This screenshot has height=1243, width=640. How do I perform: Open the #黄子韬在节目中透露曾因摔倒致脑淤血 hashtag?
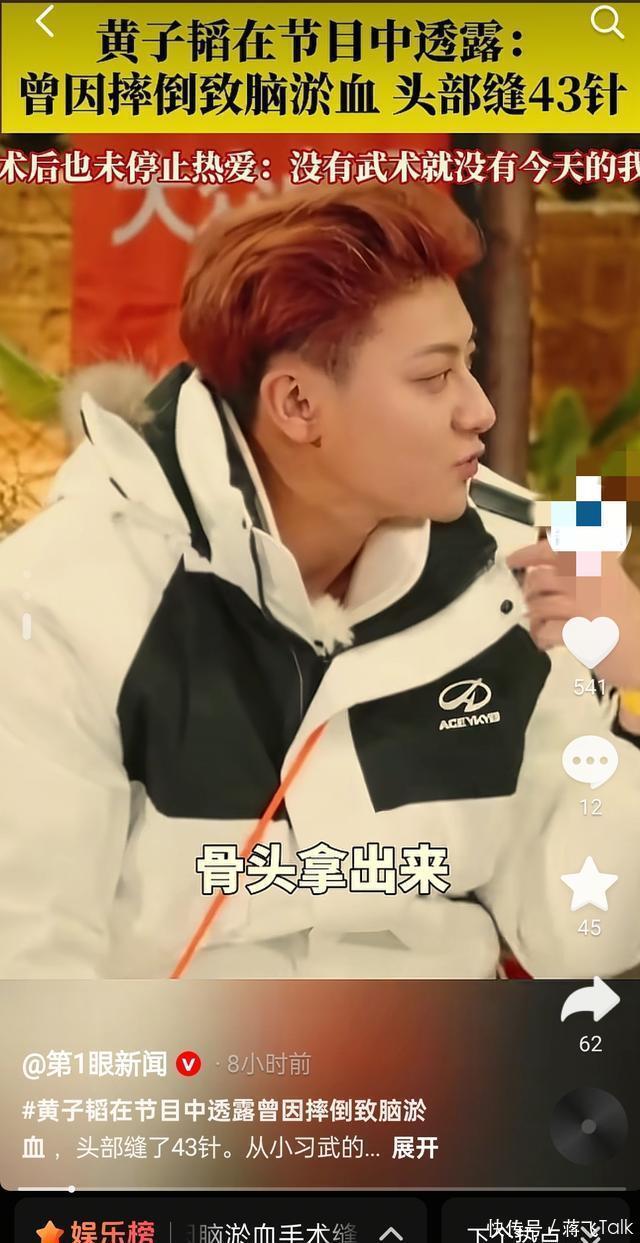pyautogui.click(x=225, y=1111)
